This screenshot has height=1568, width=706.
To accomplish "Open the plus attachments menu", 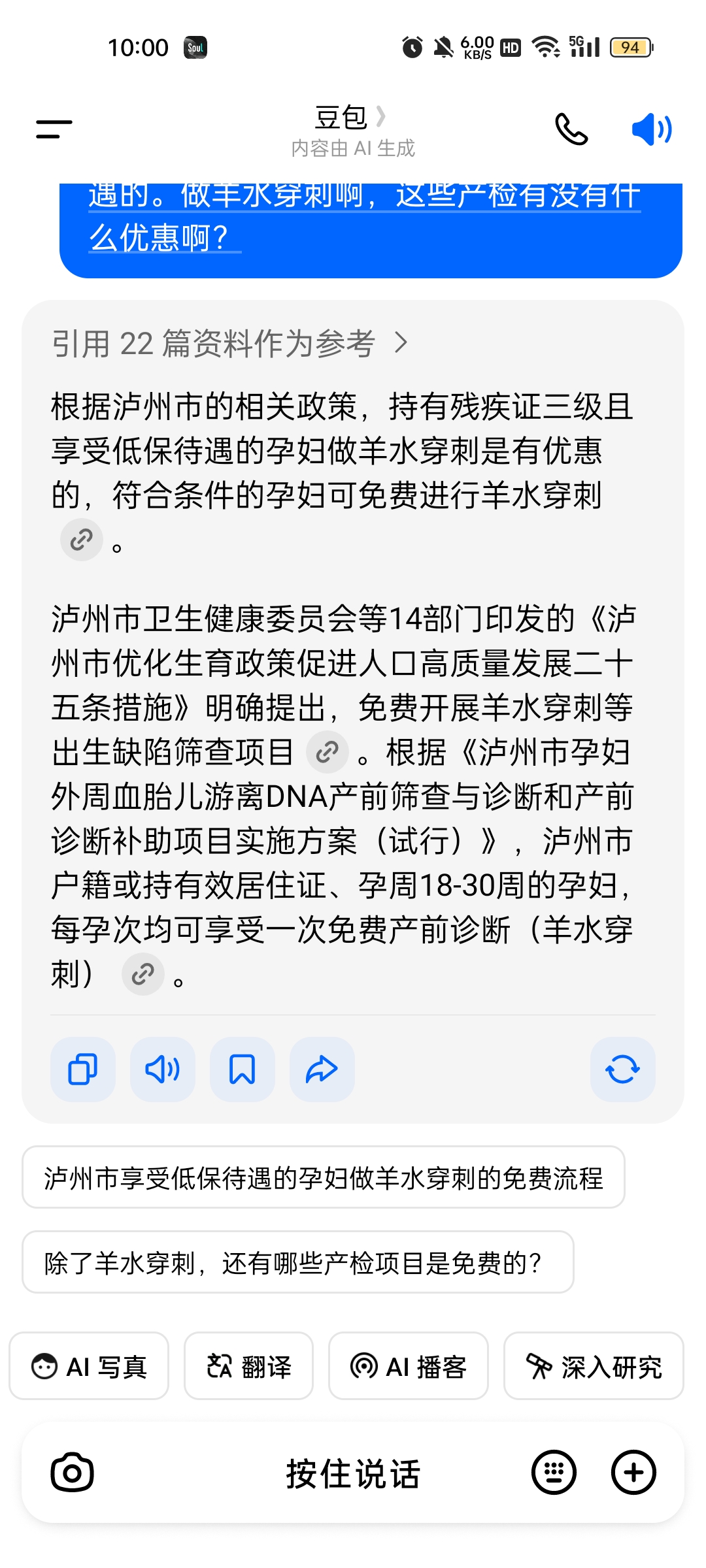I will click(633, 1473).
